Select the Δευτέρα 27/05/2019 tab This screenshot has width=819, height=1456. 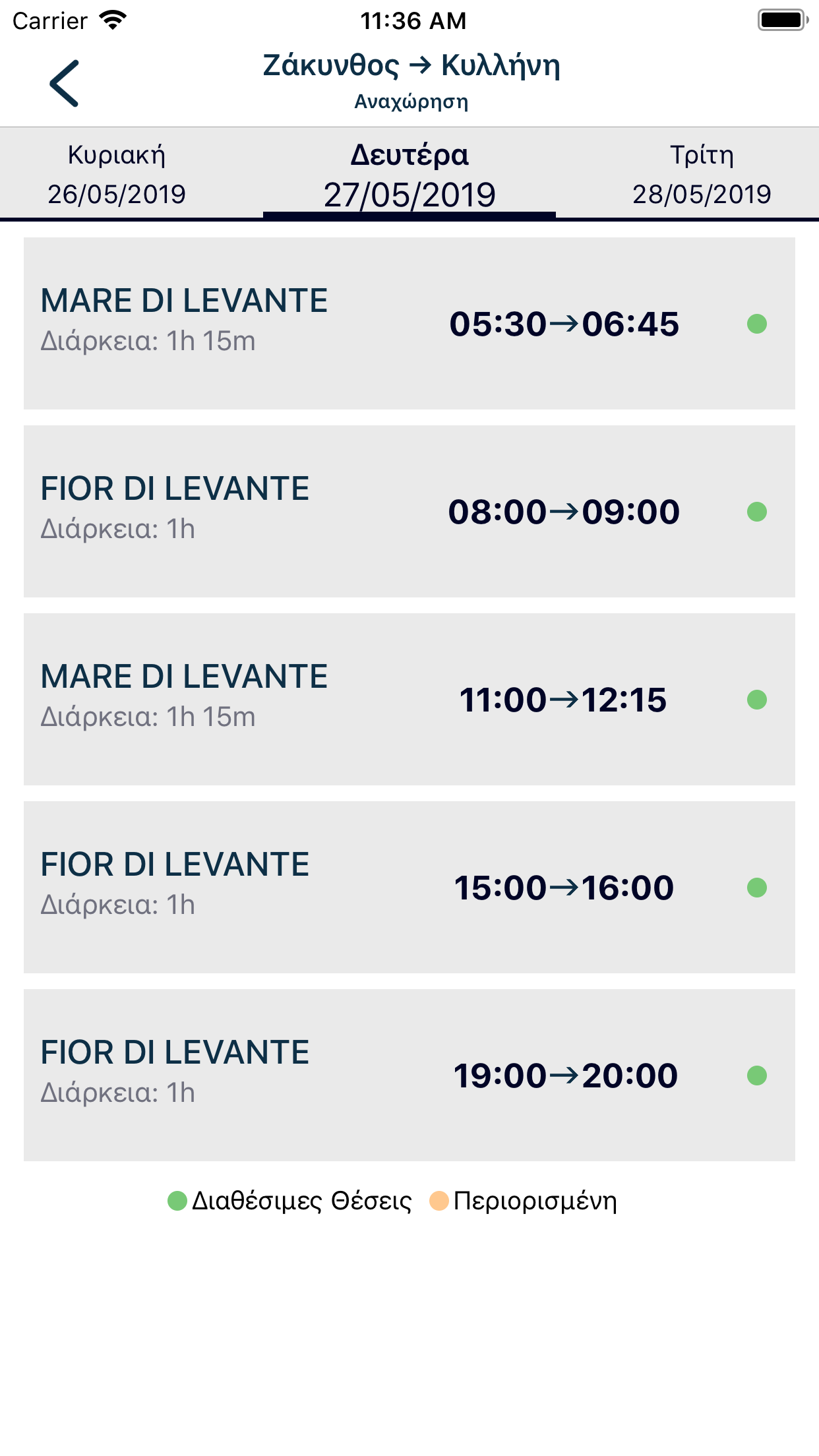click(x=409, y=174)
